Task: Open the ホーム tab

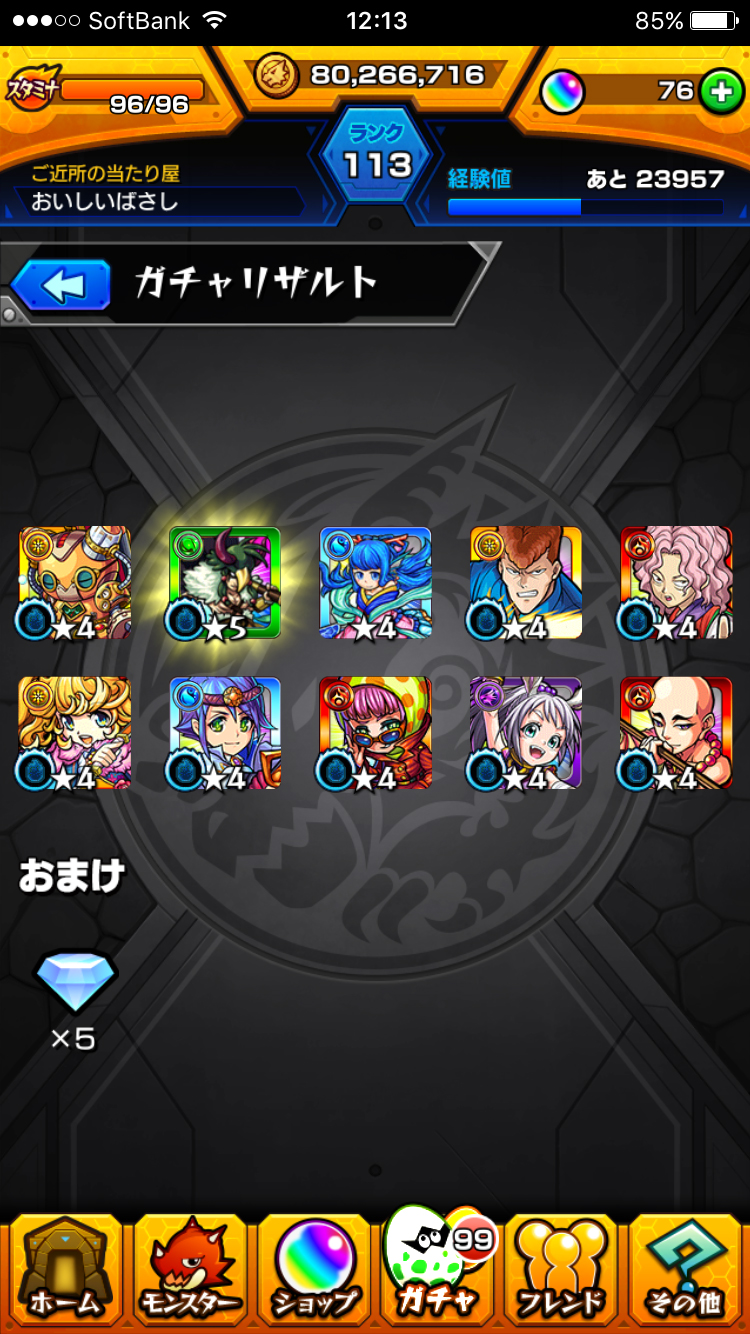Action: click(64, 1268)
